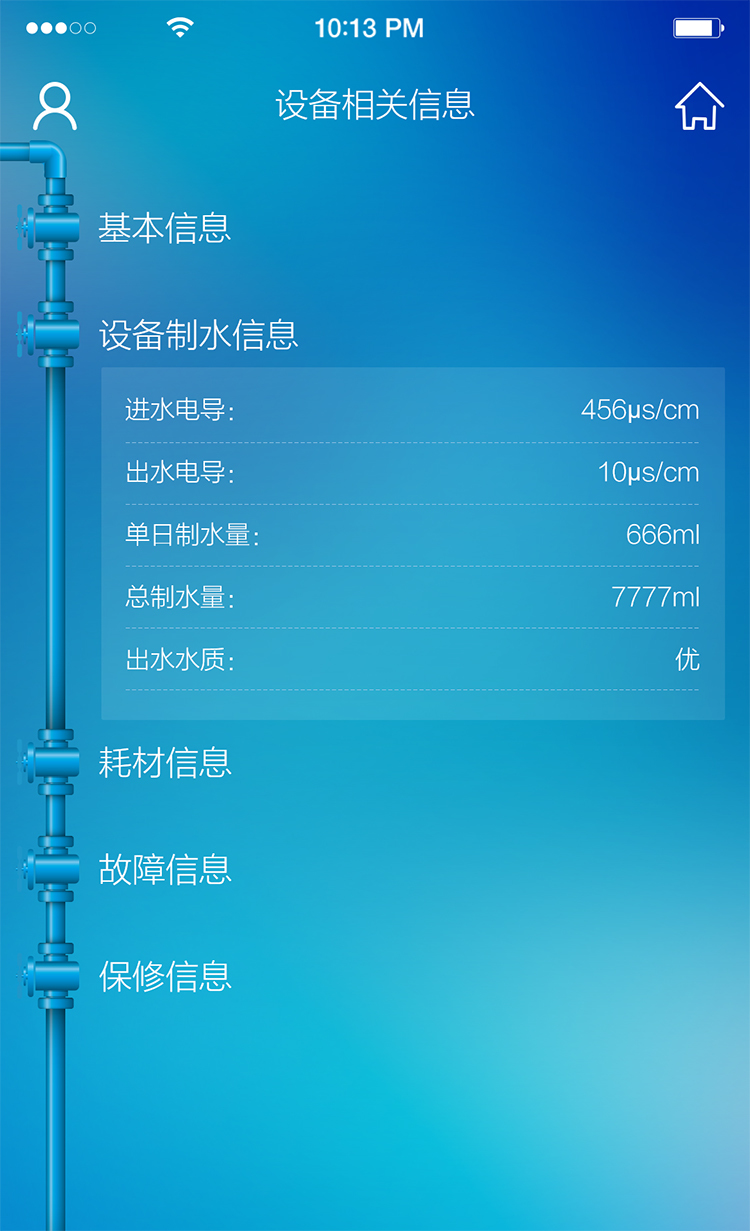This screenshot has width=750, height=1231.
Task: Open the user profile icon
Action: pyautogui.click(x=55, y=106)
